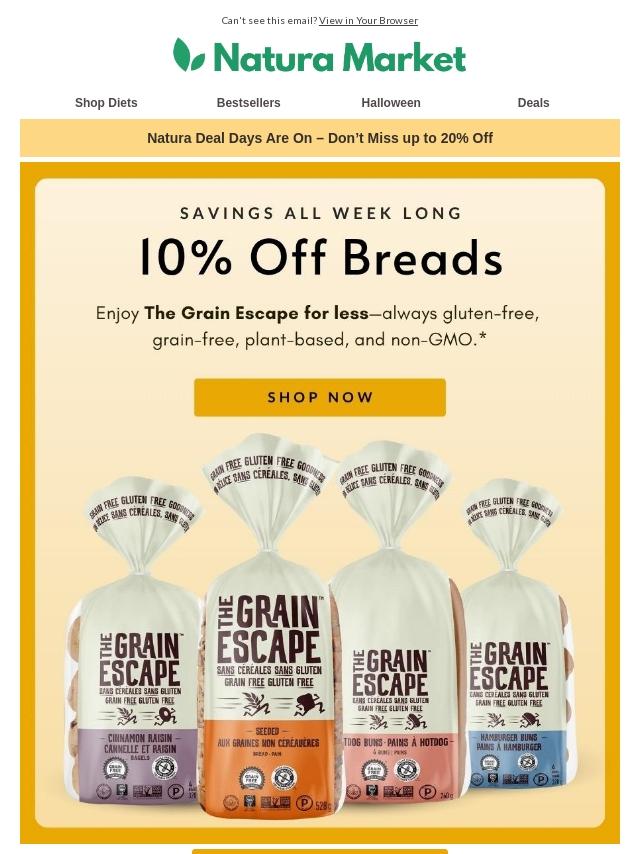Open the Natura Deal Days banner
Screen dimensions: 640x854
(320, 138)
